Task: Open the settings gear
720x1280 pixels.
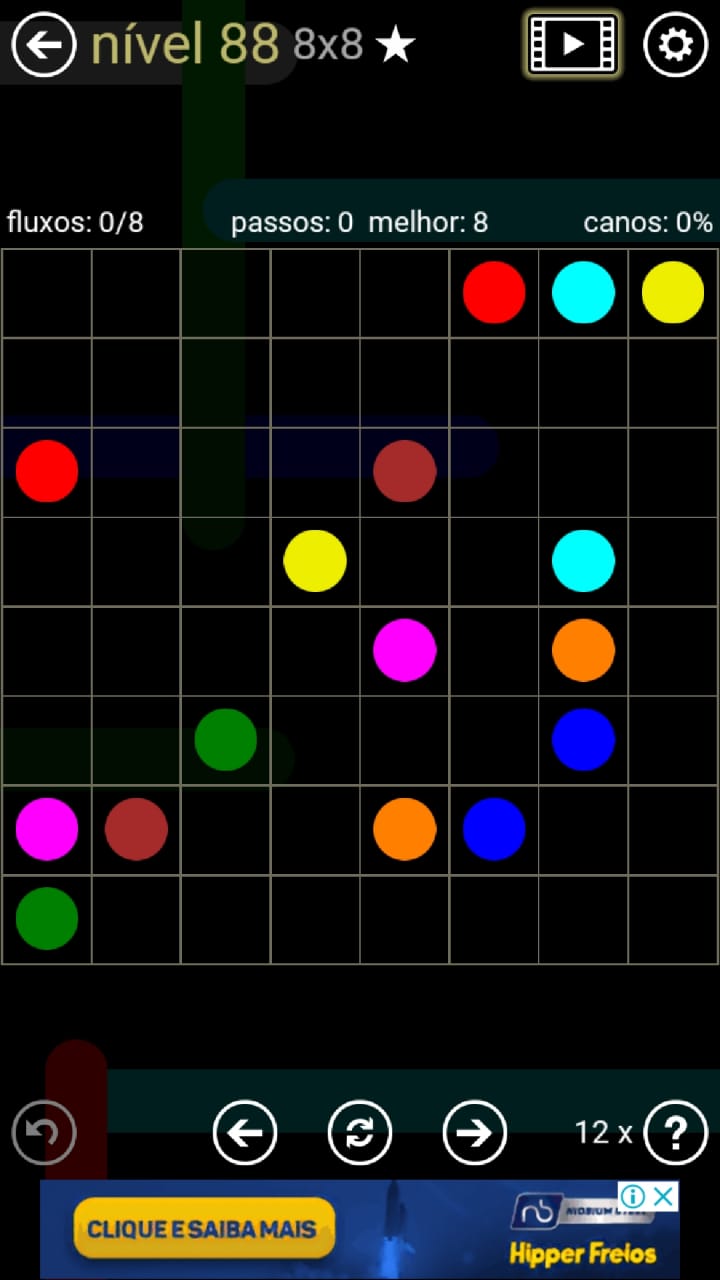Action: pyautogui.click(x=675, y=45)
